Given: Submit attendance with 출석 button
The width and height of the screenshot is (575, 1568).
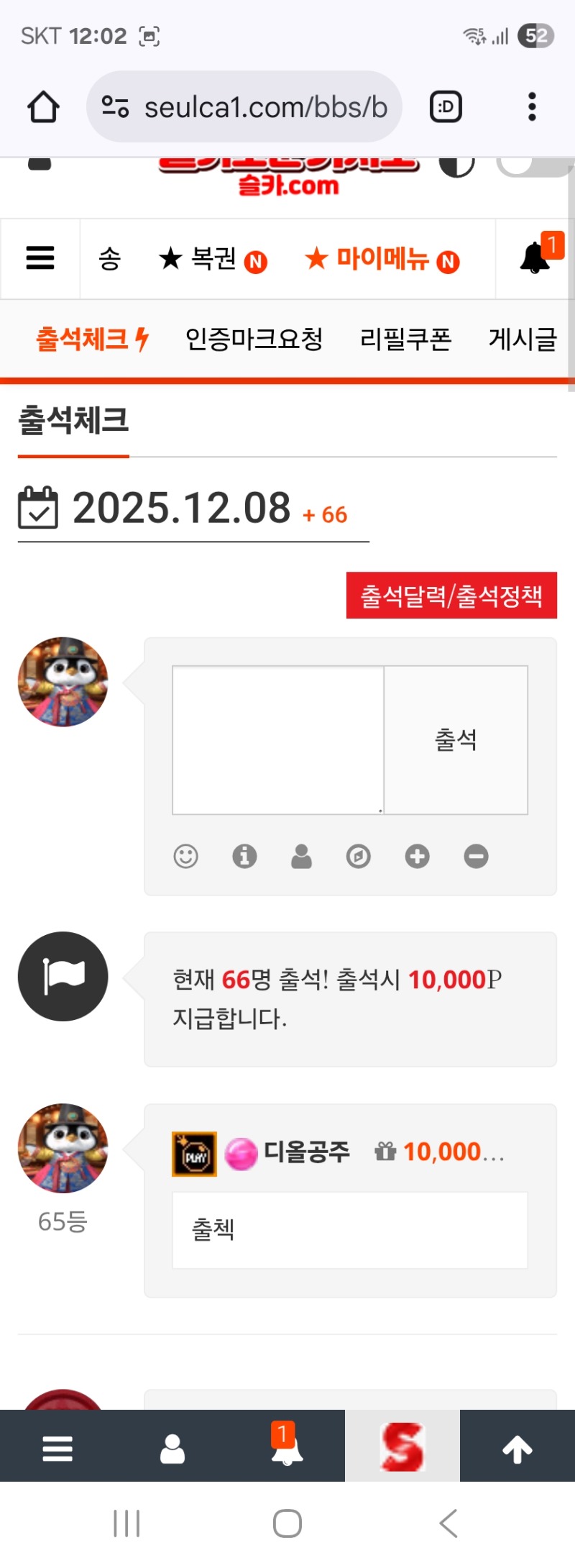Looking at the screenshot, I should pos(456,740).
